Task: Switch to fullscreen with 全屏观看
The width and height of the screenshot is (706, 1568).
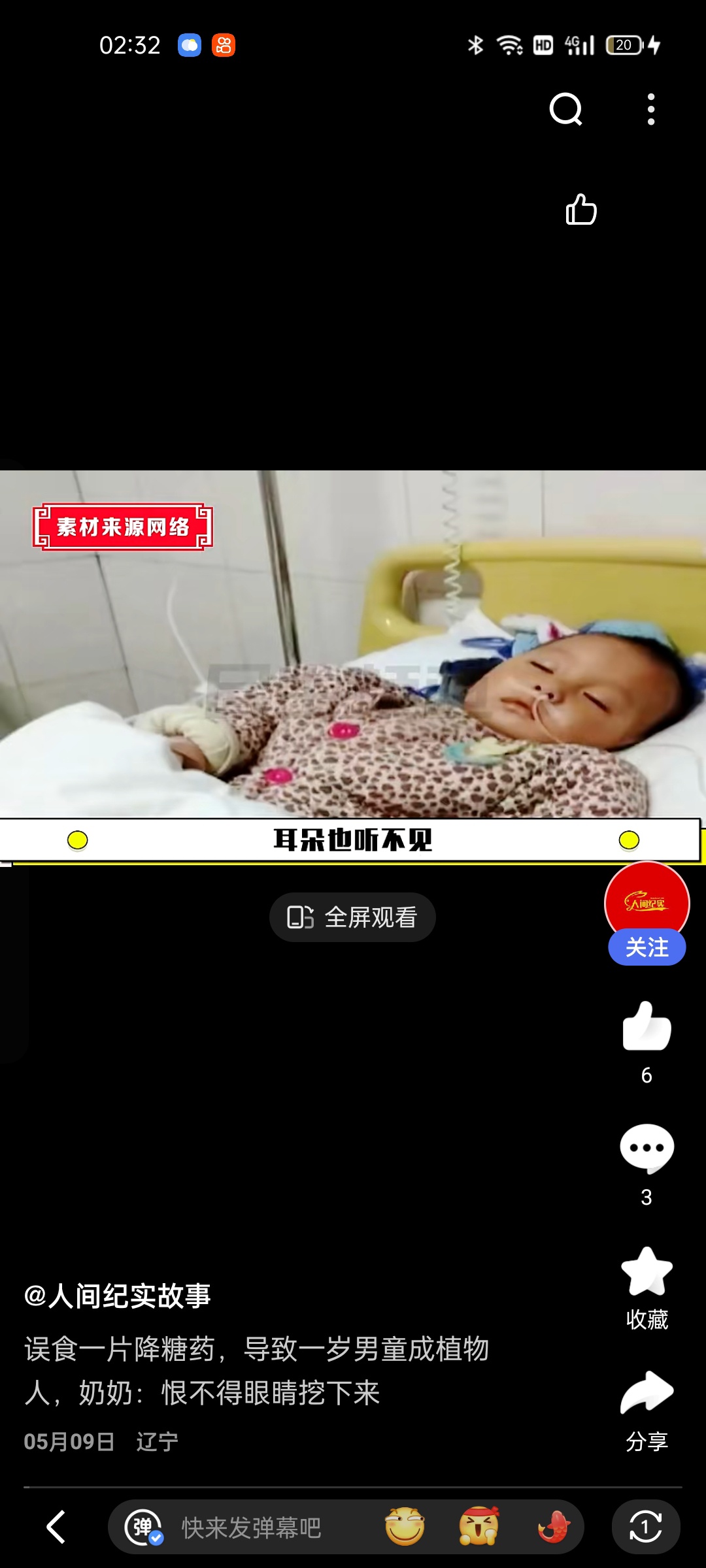Action: coord(352,917)
